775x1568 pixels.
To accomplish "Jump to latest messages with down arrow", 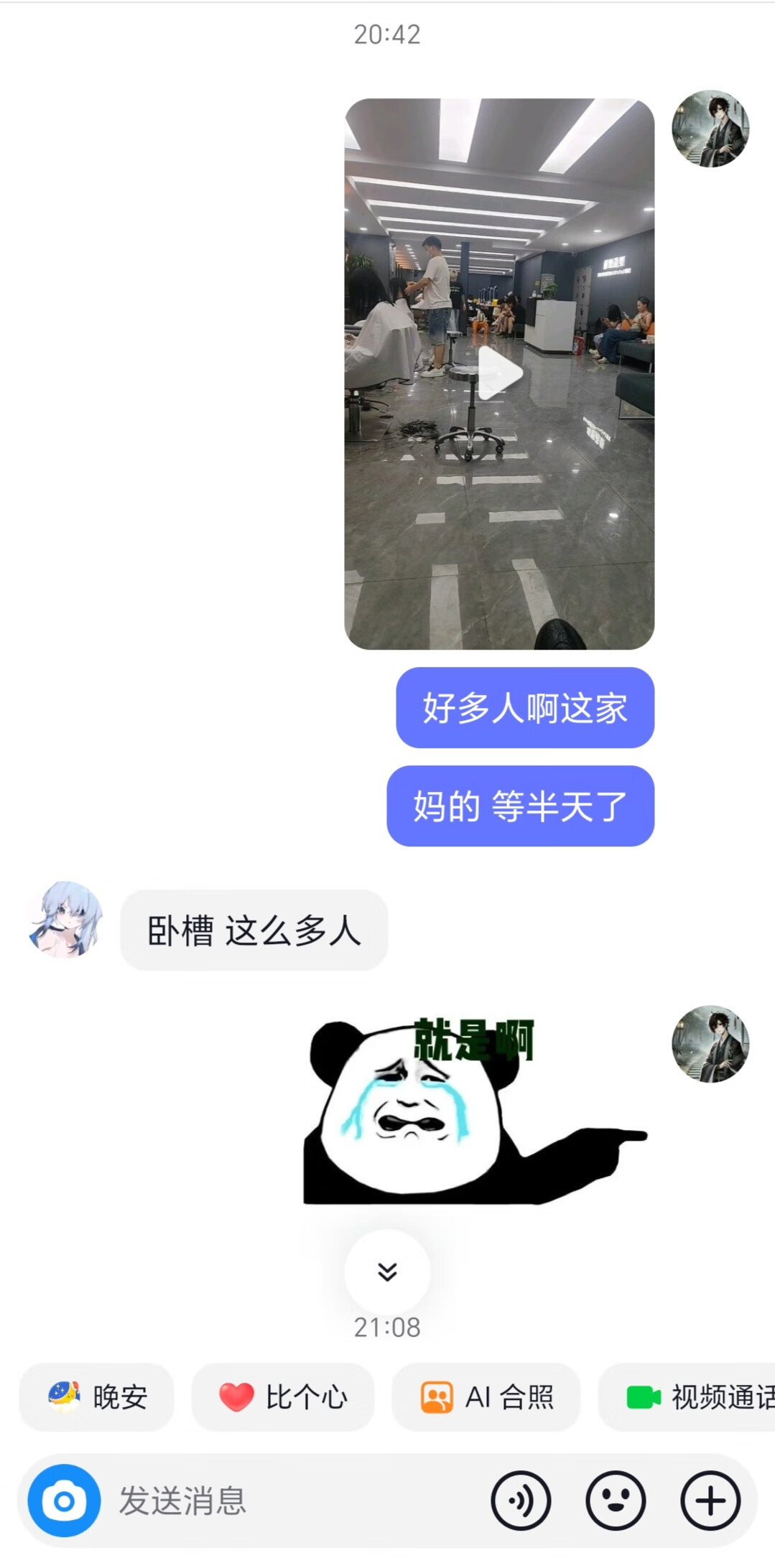I will point(387,1271).
